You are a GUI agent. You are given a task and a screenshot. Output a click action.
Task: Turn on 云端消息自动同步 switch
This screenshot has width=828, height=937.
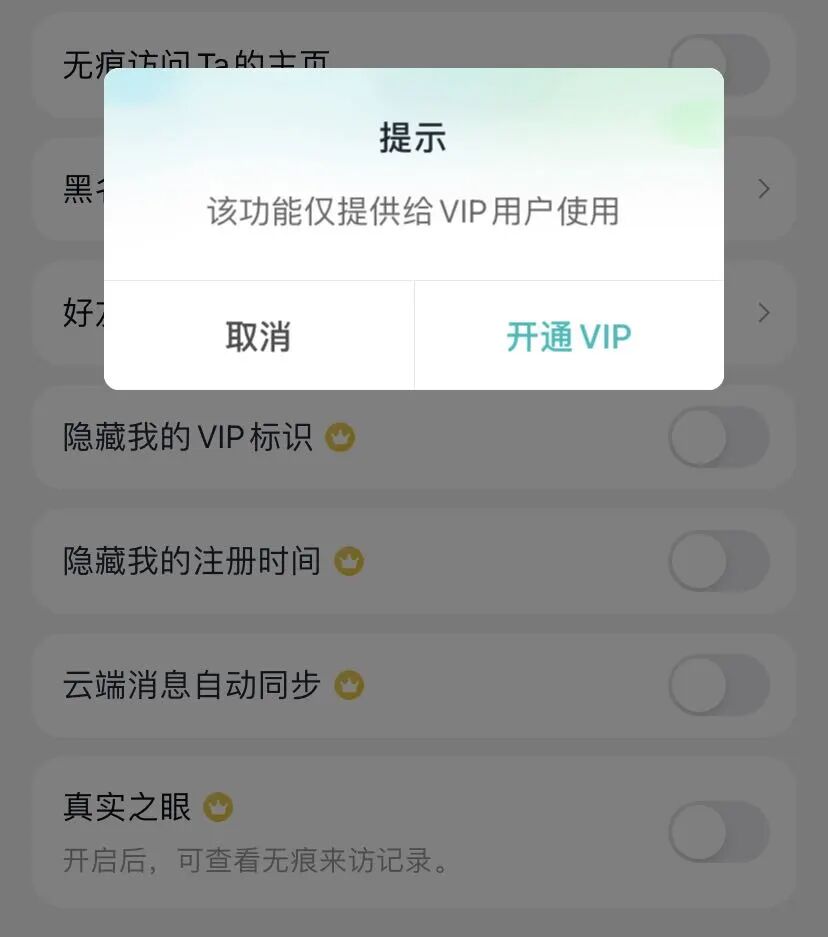718,685
